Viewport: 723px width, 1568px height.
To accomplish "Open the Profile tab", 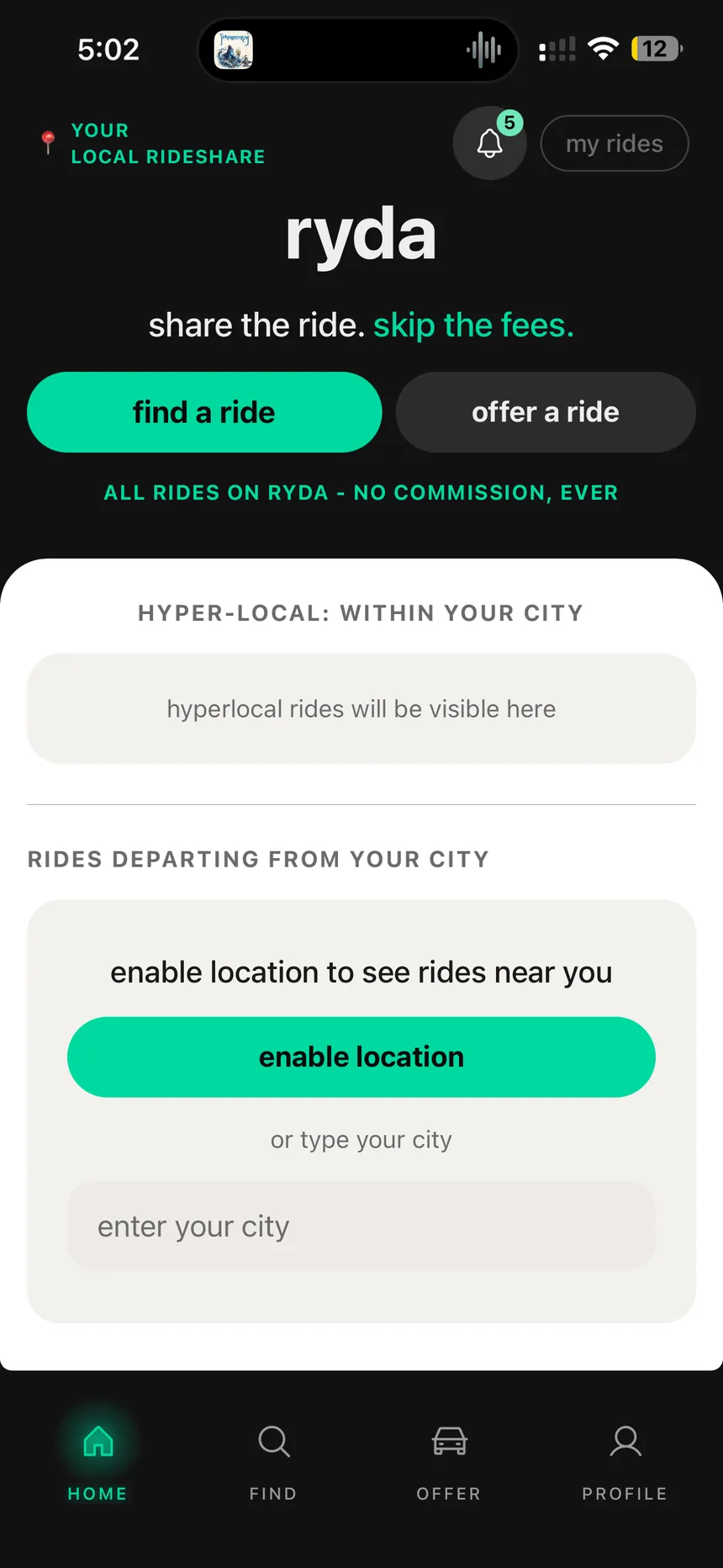I will [625, 1464].
